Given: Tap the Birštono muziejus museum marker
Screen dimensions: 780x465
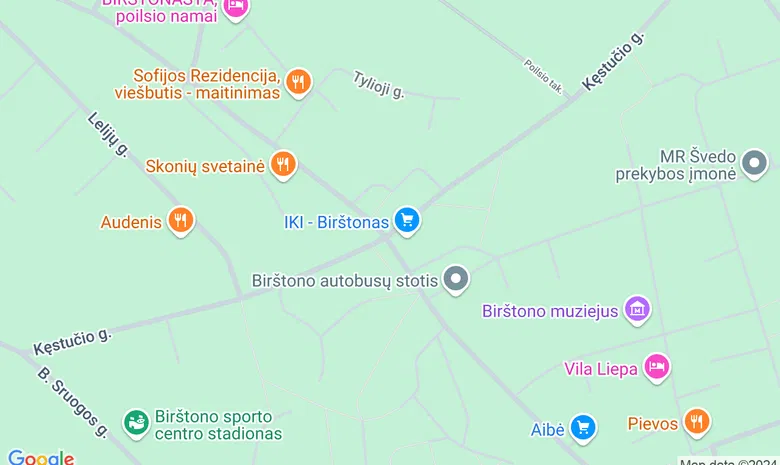Looking at the screenshot, I should coord(637,309).
